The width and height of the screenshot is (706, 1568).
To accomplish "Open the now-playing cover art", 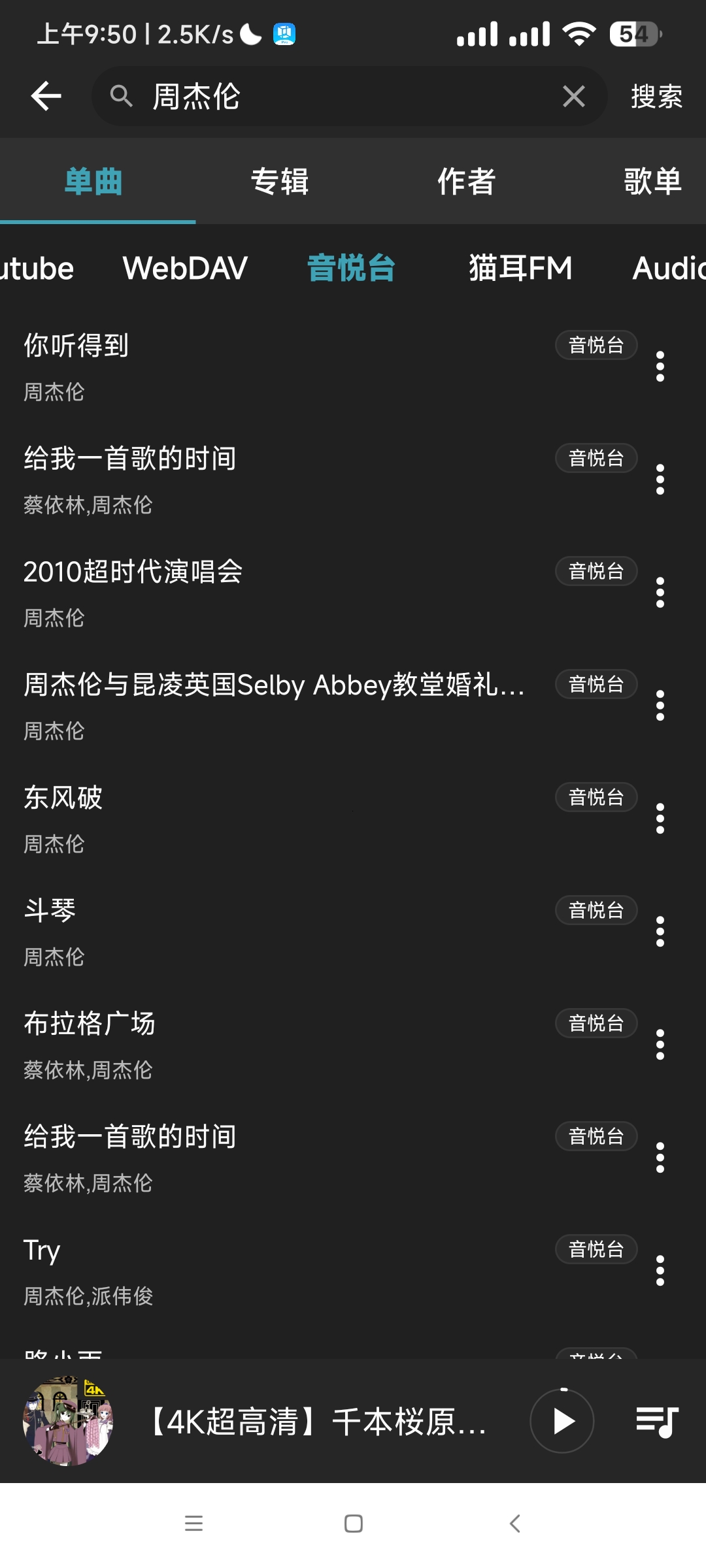I will click(x=68, y=1421).
